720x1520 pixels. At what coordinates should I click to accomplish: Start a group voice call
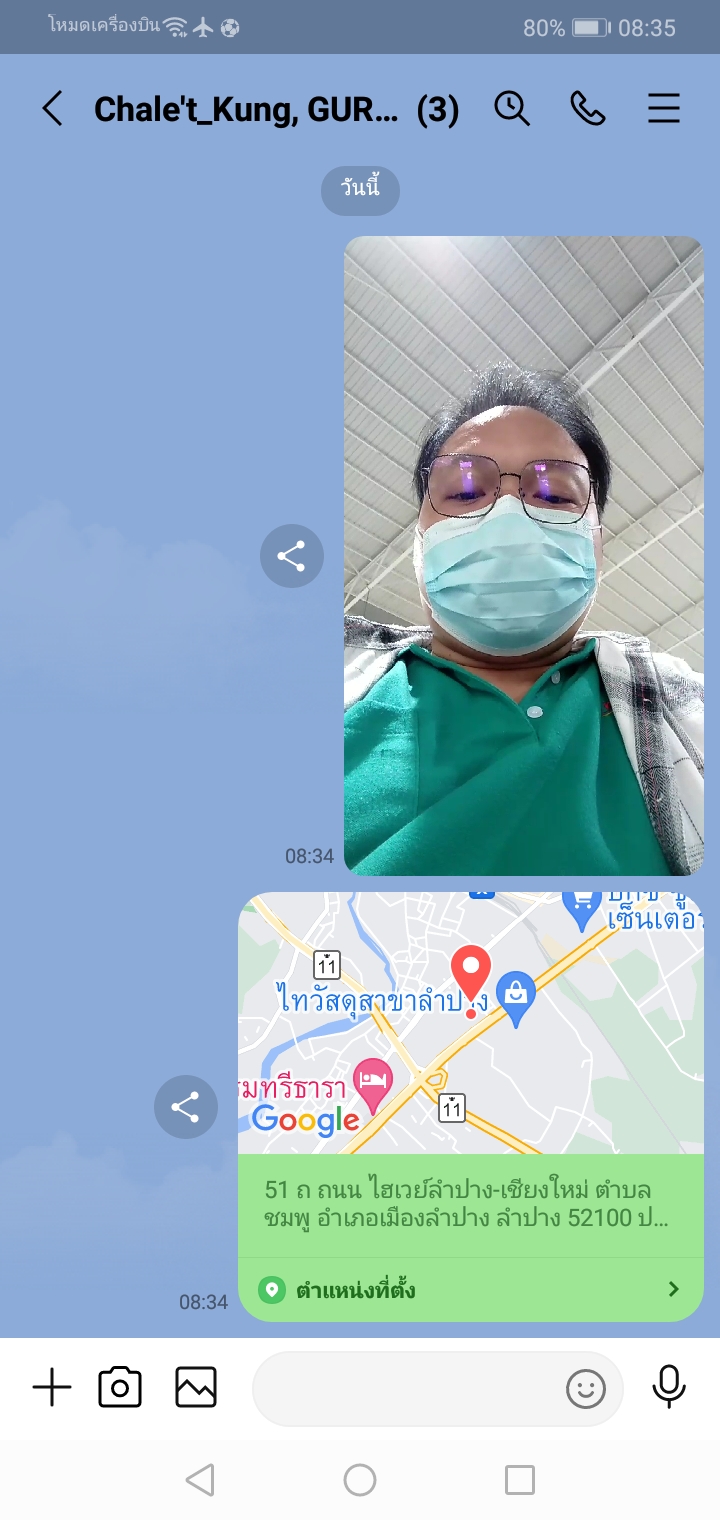[x=588, y=108]
